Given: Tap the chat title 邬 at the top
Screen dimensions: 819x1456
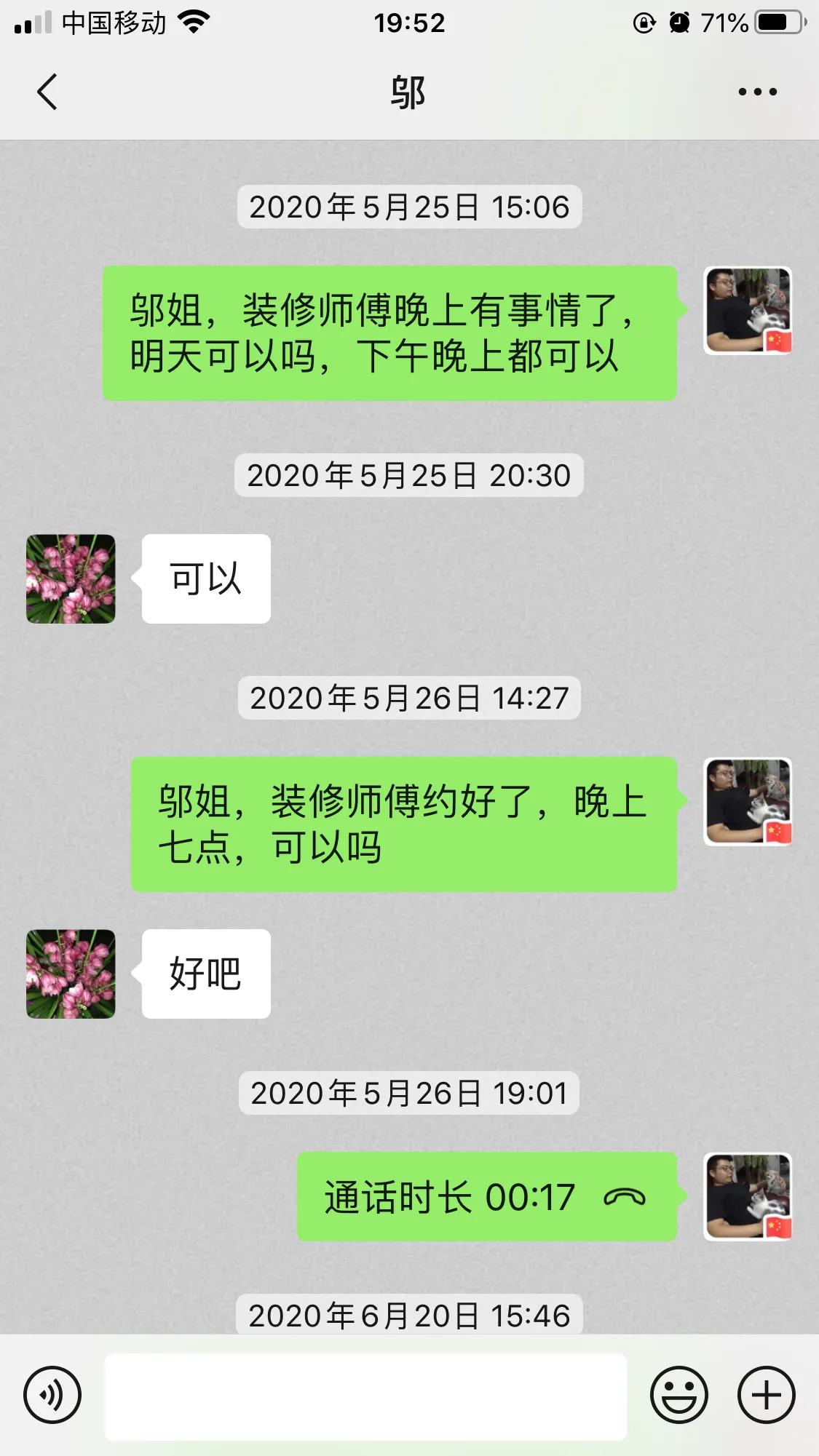Looking at the screenshot, I should [x=408, y=92].
